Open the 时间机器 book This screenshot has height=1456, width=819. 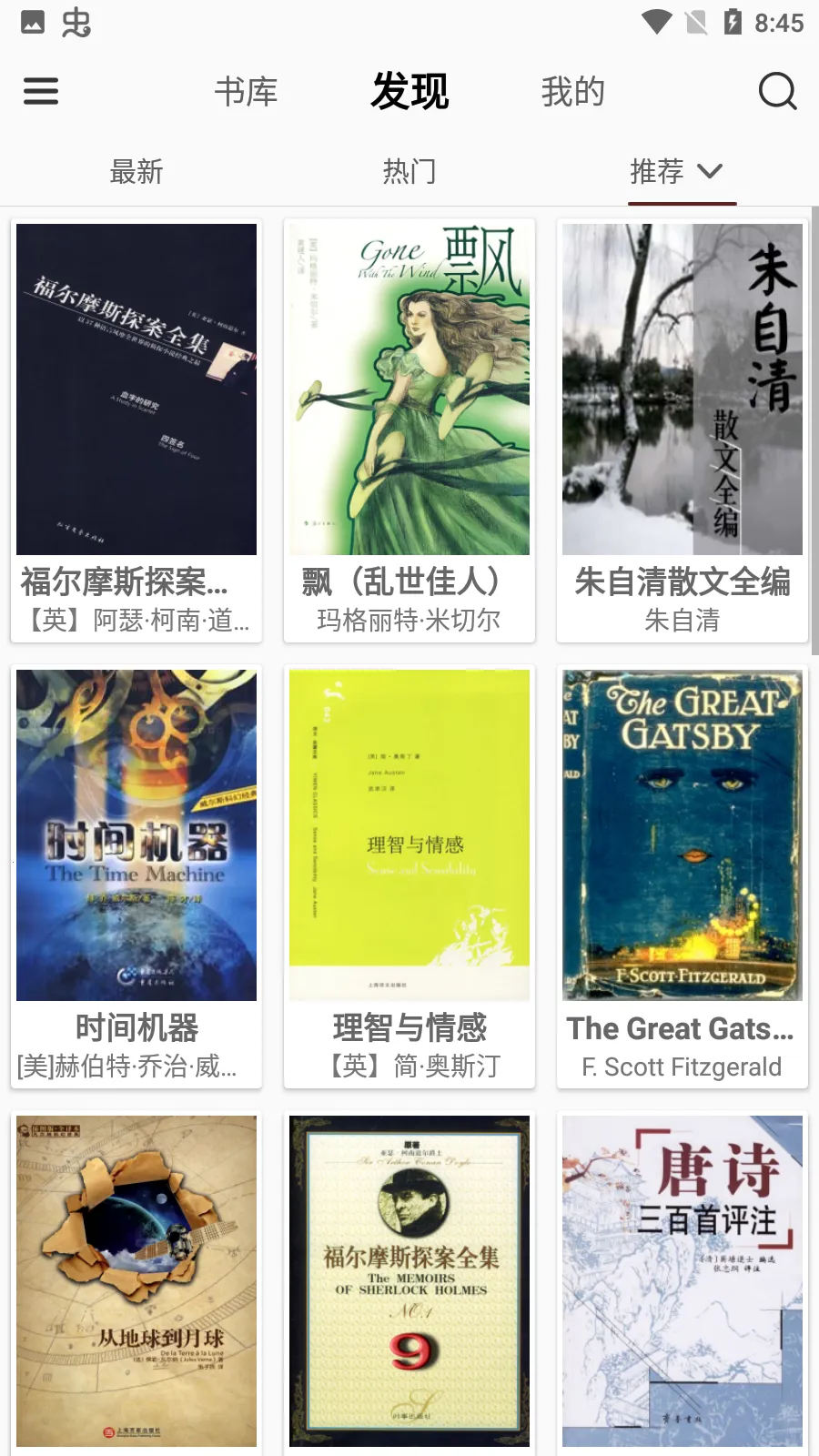click(136, 875)
